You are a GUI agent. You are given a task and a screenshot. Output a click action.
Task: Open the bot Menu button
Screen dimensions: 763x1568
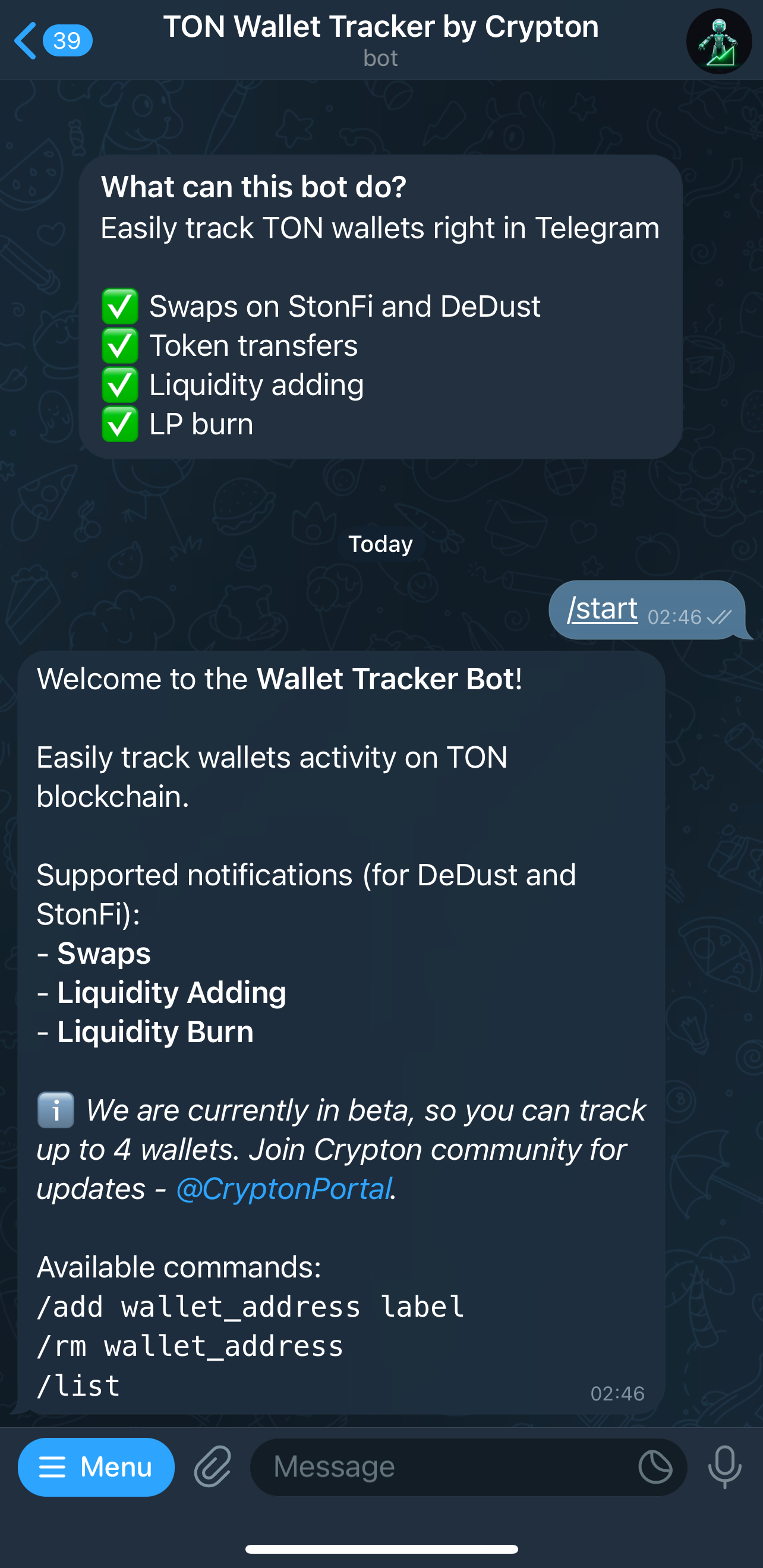(x=96, y=1467)
